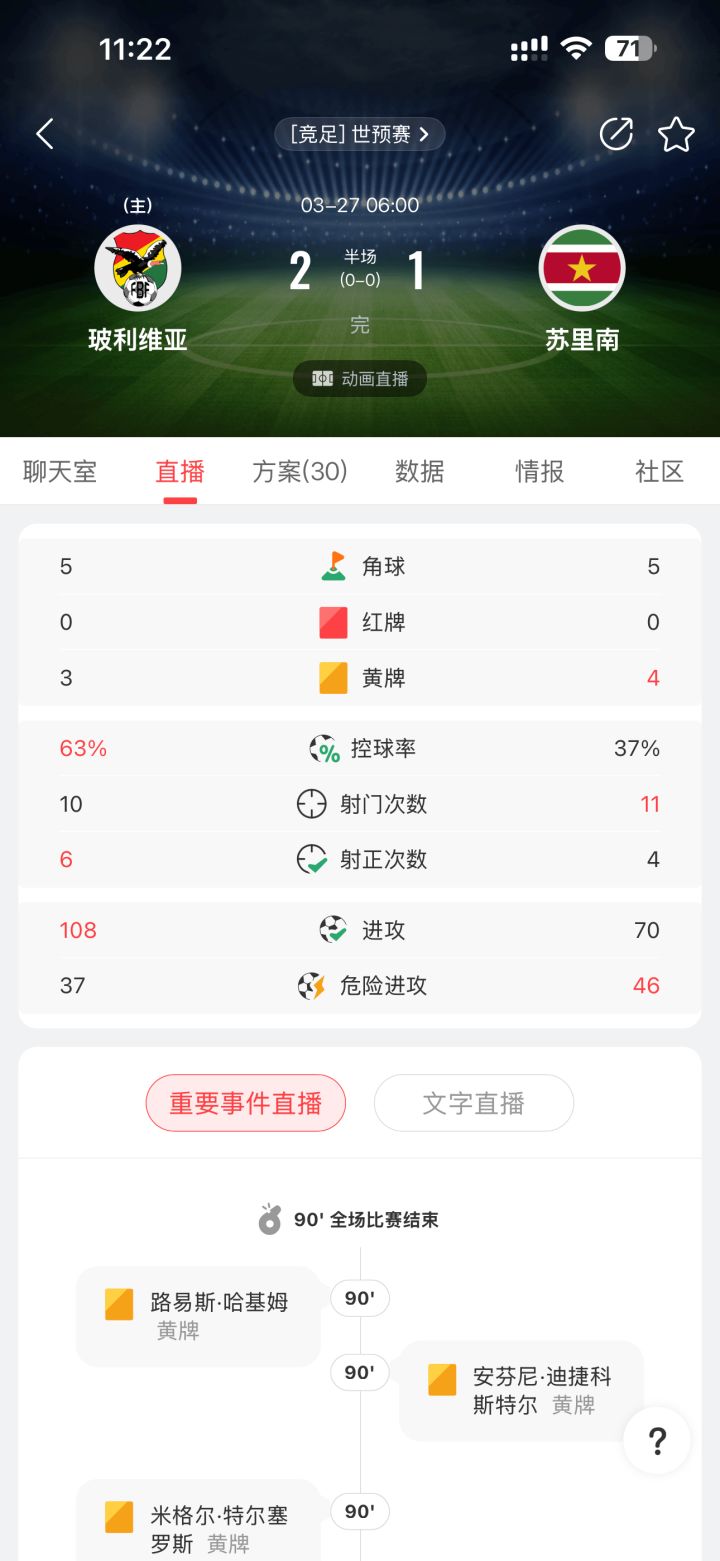The image size is (720, 1561).
Task: Share this match via the share icon
Action: point(616,134)
